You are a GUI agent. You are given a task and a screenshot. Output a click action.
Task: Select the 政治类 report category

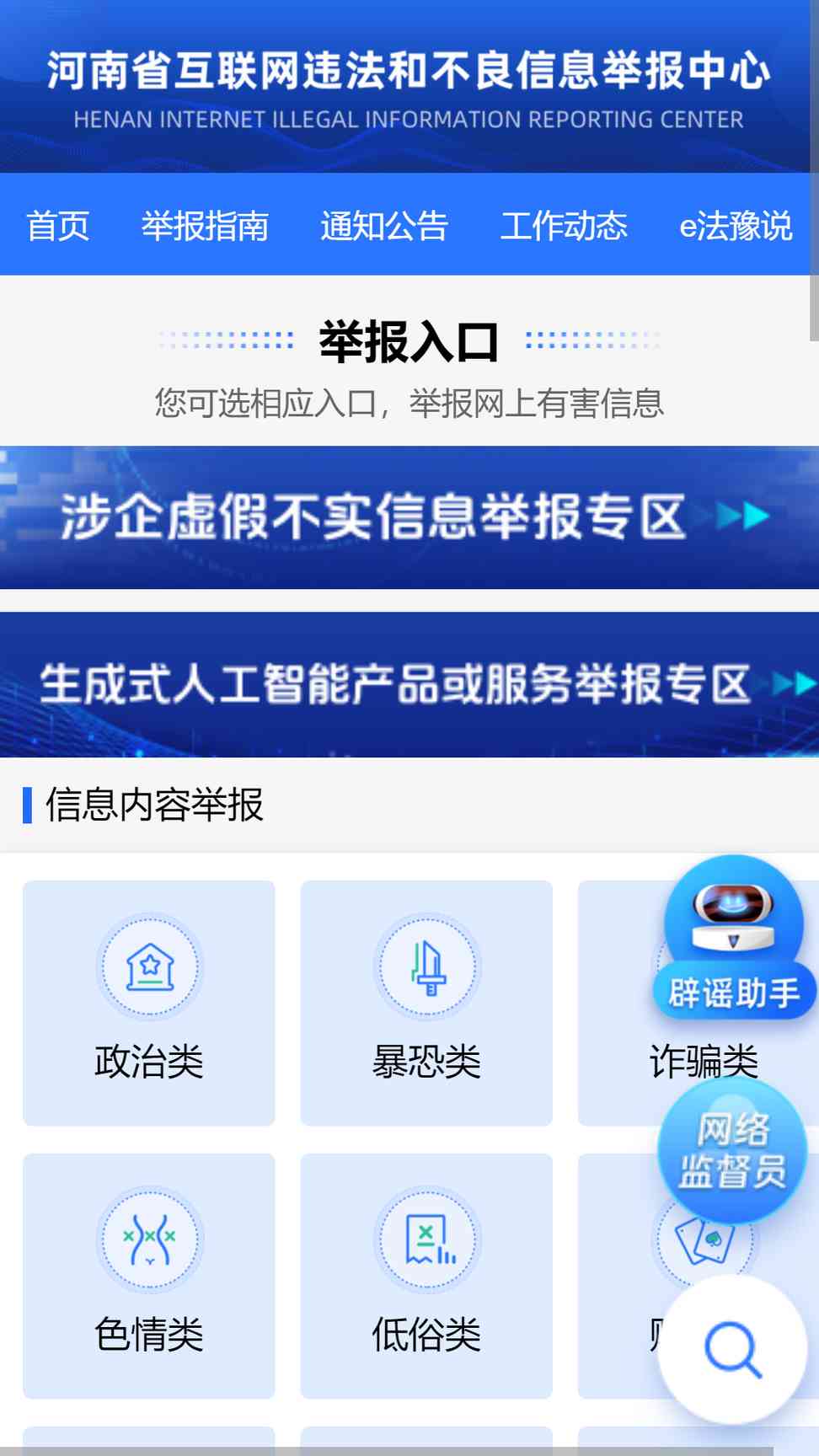coord(149,1003)
